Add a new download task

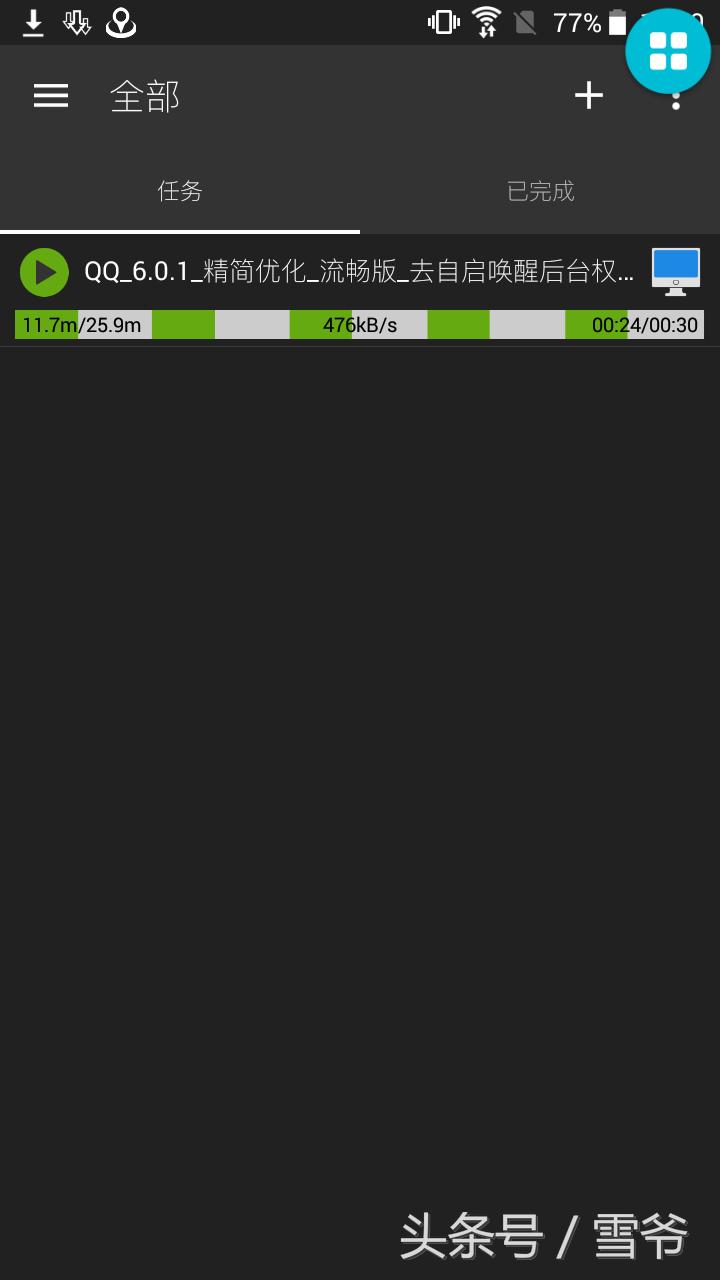click(589, 96)
